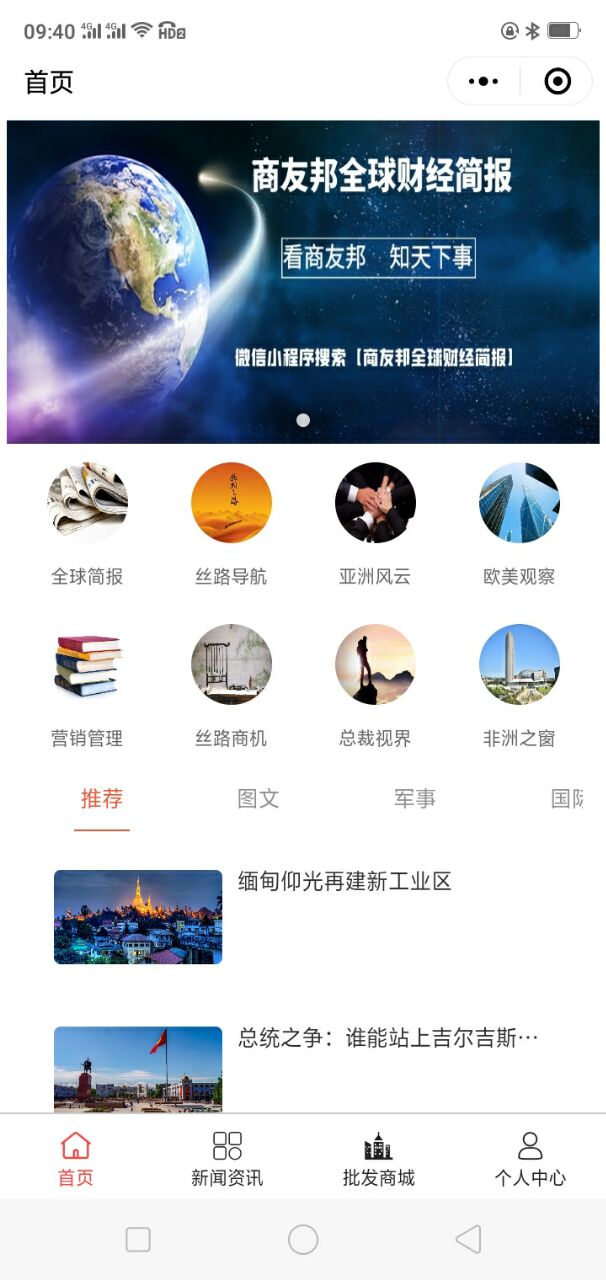The width and height of the screenshot is (606, 1280).
Task: Select the 推荐 tab
Action: pos(102,799)
